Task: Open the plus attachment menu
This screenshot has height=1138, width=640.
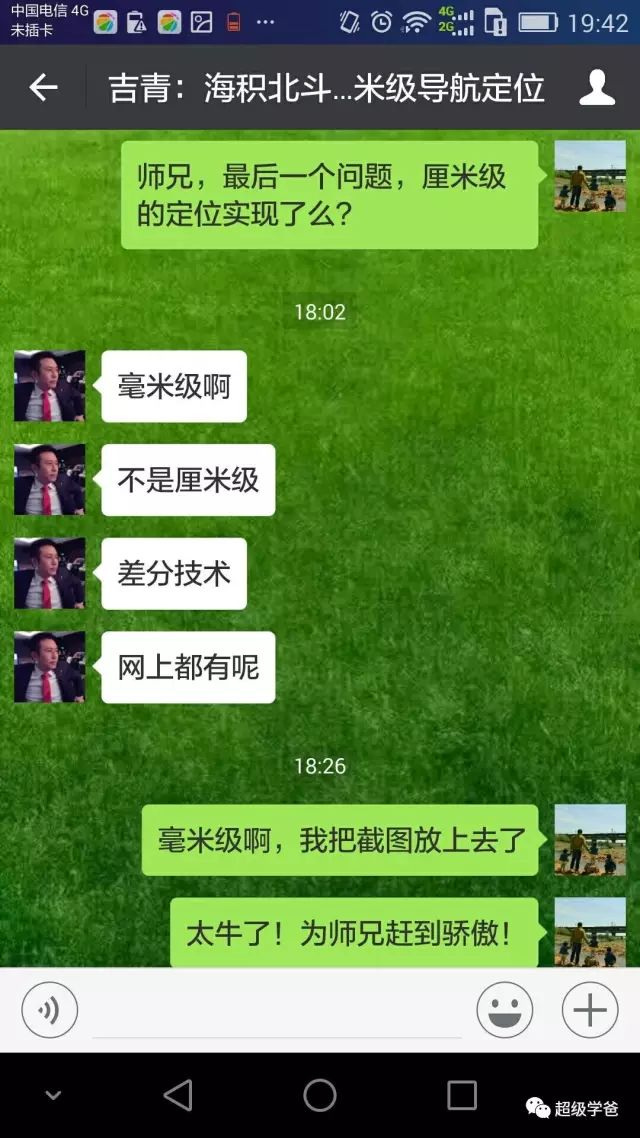Action: coord(590,1010)
